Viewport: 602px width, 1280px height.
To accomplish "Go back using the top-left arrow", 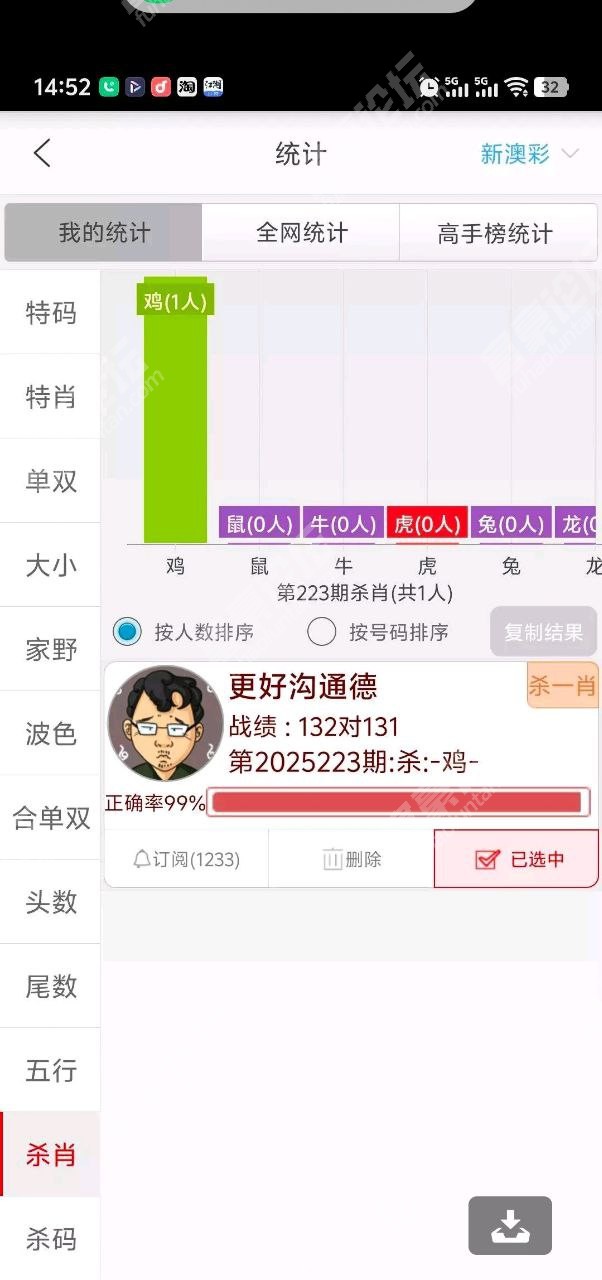I will pyautogui.click(x=41, y=153).
